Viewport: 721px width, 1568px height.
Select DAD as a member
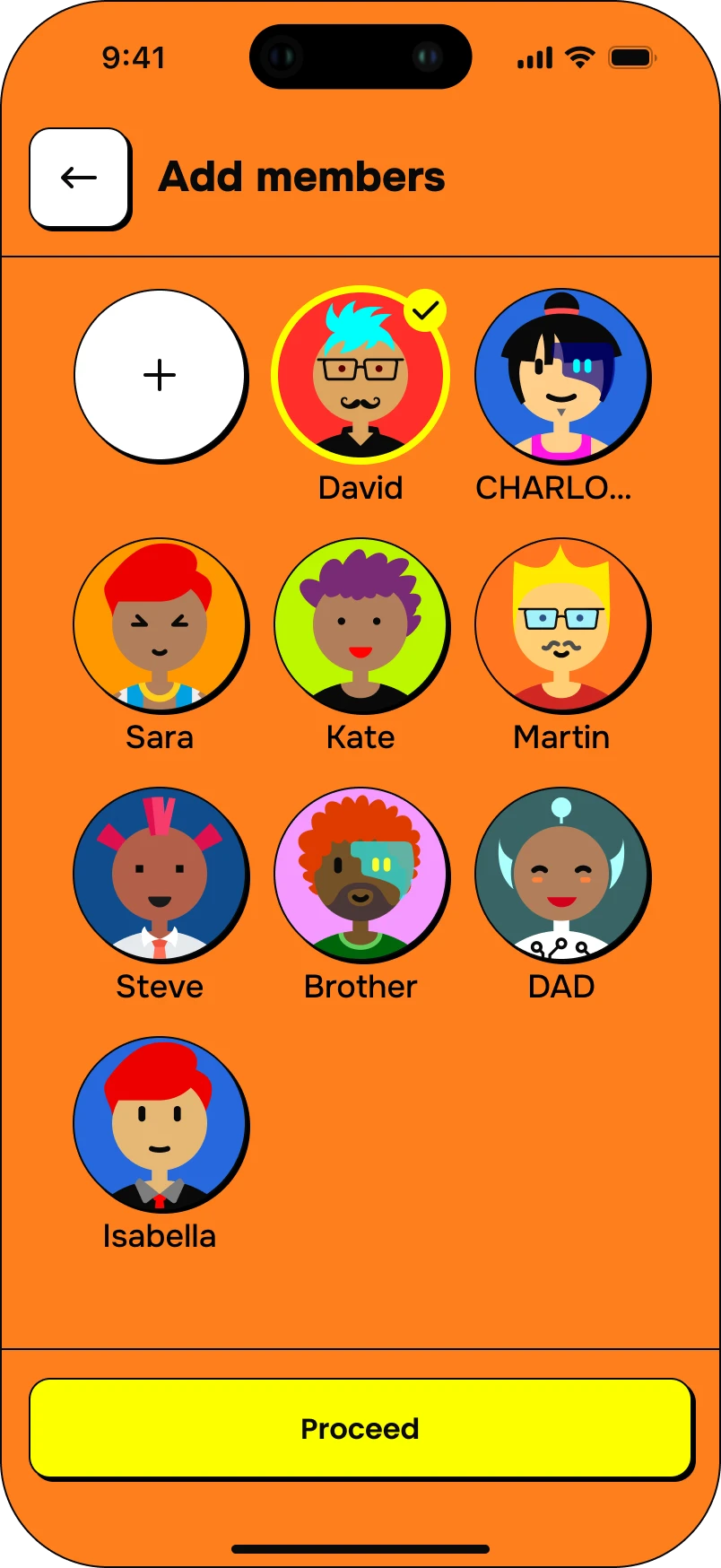(561, 874)
